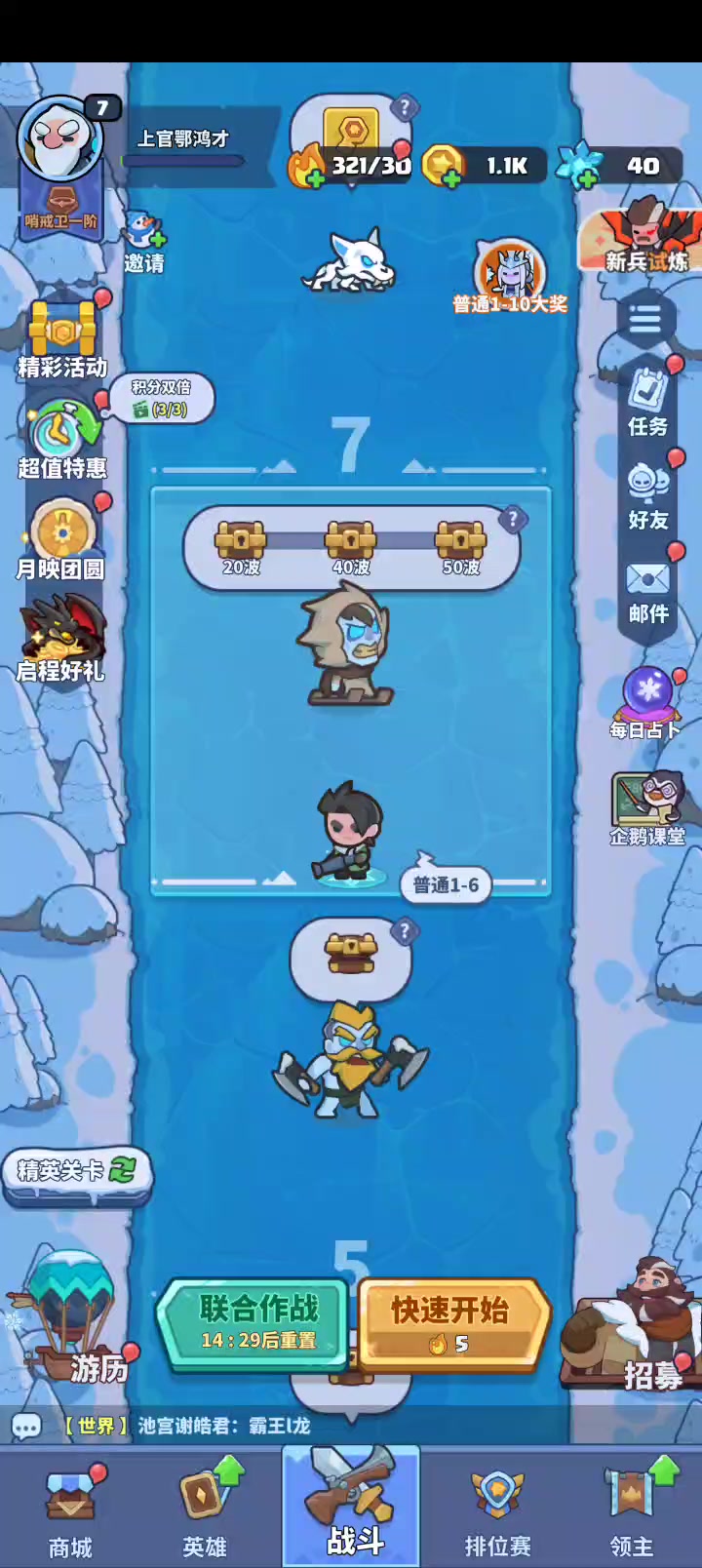The image size is (702, 1568).
Task: Open 企鹅课堂 penguin classroom
Action: (x=647, y=808)
